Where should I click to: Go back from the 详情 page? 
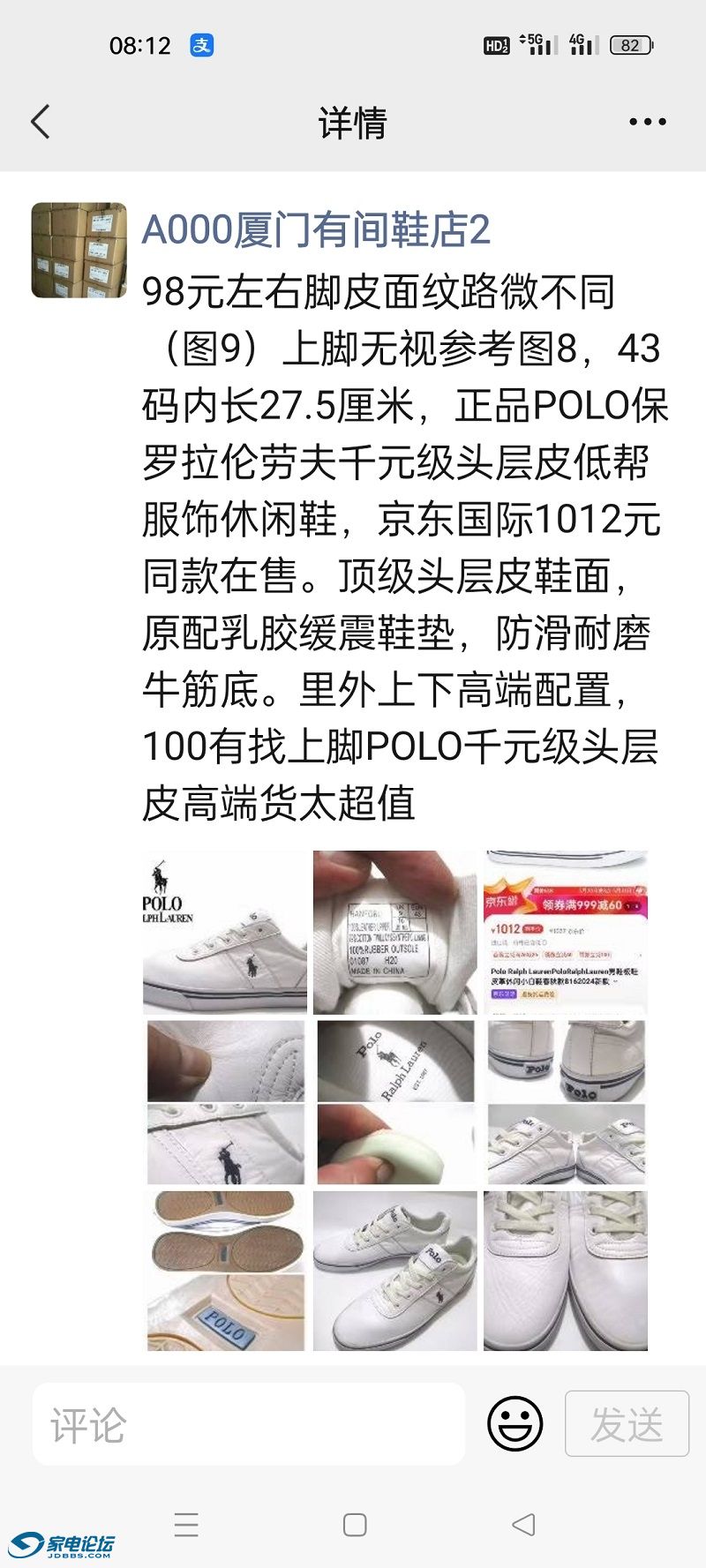click(41, 122)
